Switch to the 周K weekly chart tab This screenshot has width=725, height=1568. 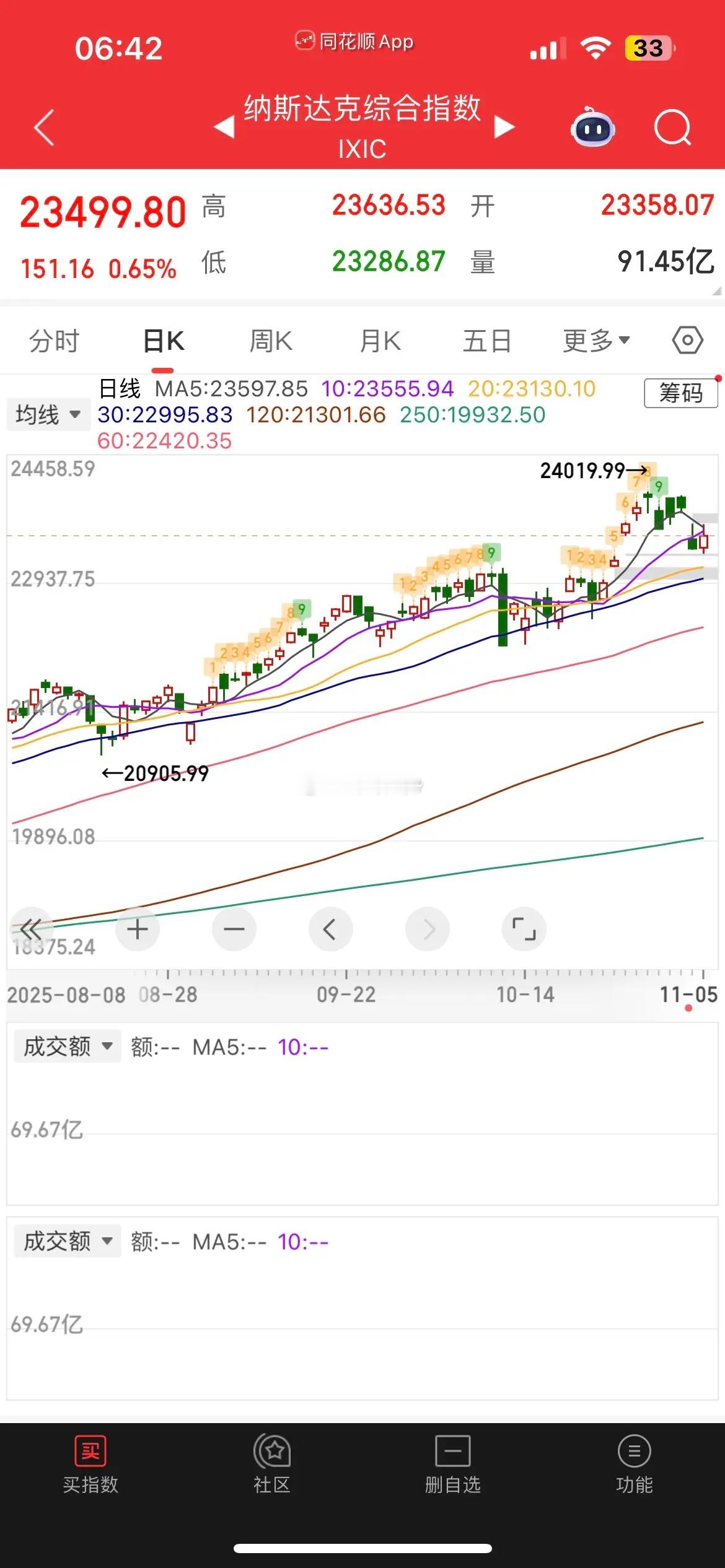[271, 340]
